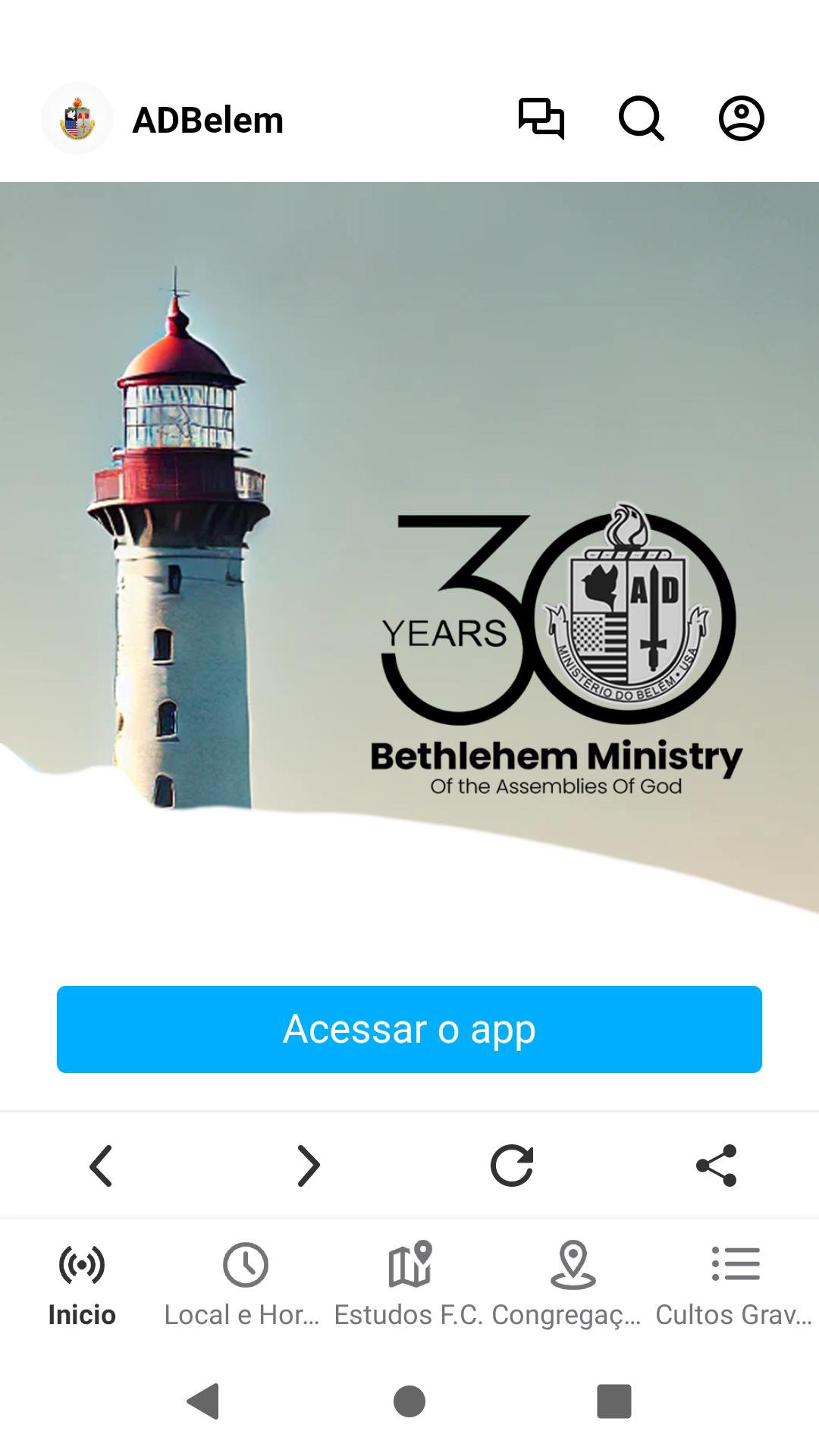Reload the current page

pos(512,1166)
